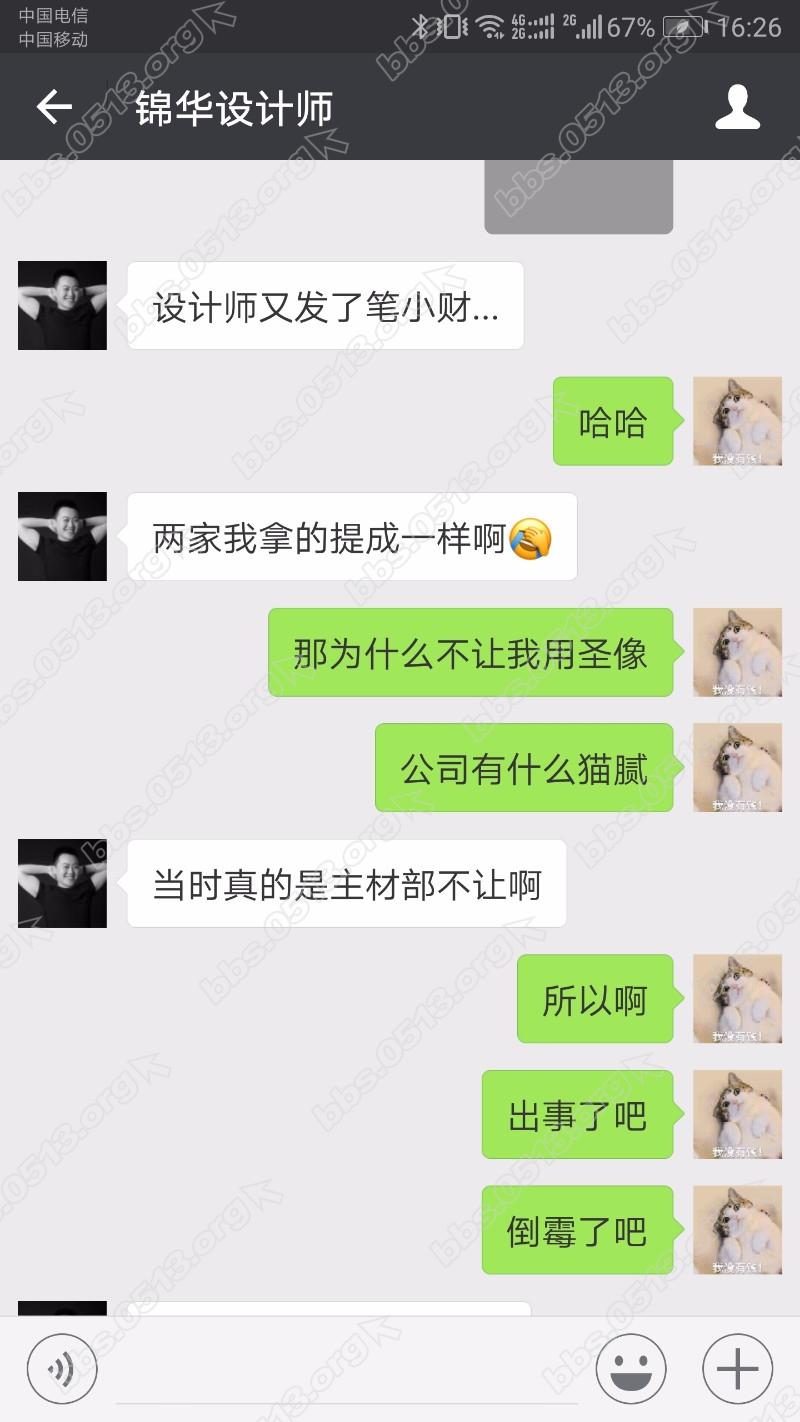Screen dimensions: 800x1422
Task: Open the emoji sticker panel
Action: (631, 1369)
